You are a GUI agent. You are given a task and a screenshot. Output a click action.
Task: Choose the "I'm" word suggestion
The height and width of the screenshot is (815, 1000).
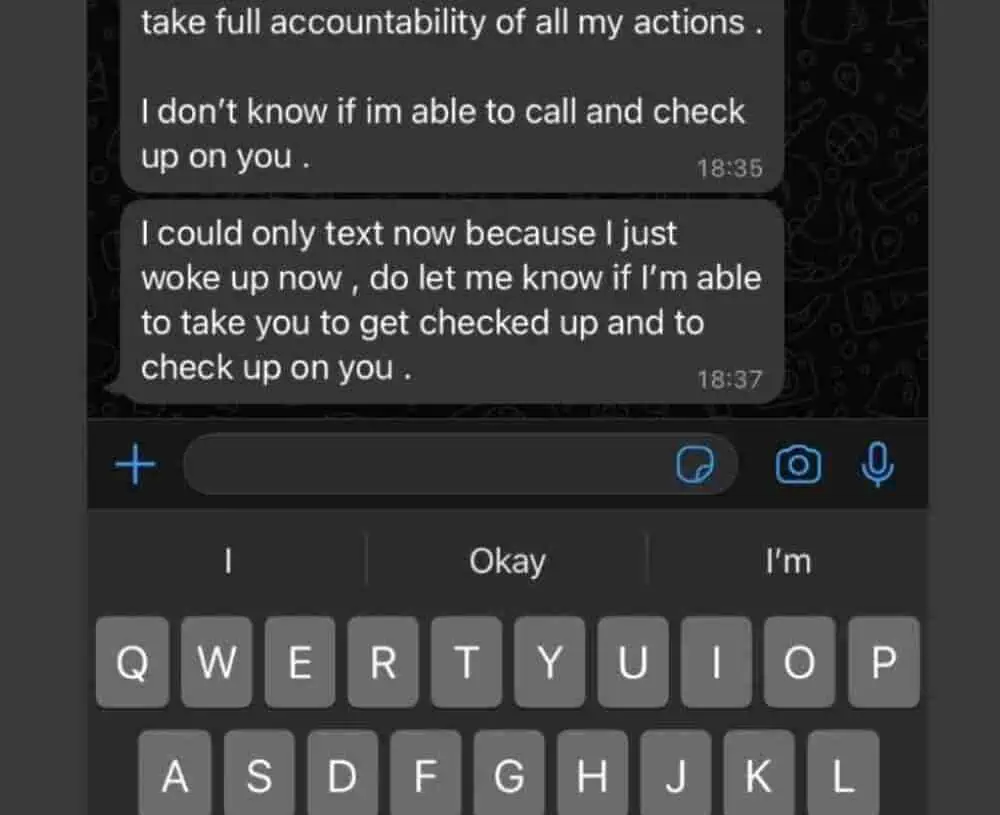(787, 562)
